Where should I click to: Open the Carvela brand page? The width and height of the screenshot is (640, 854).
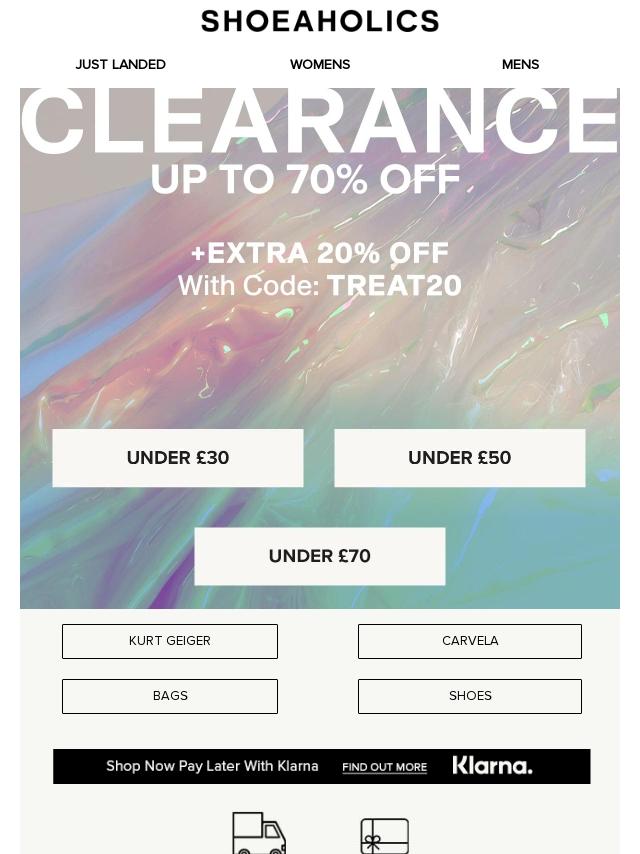click(x=470, y=641)
